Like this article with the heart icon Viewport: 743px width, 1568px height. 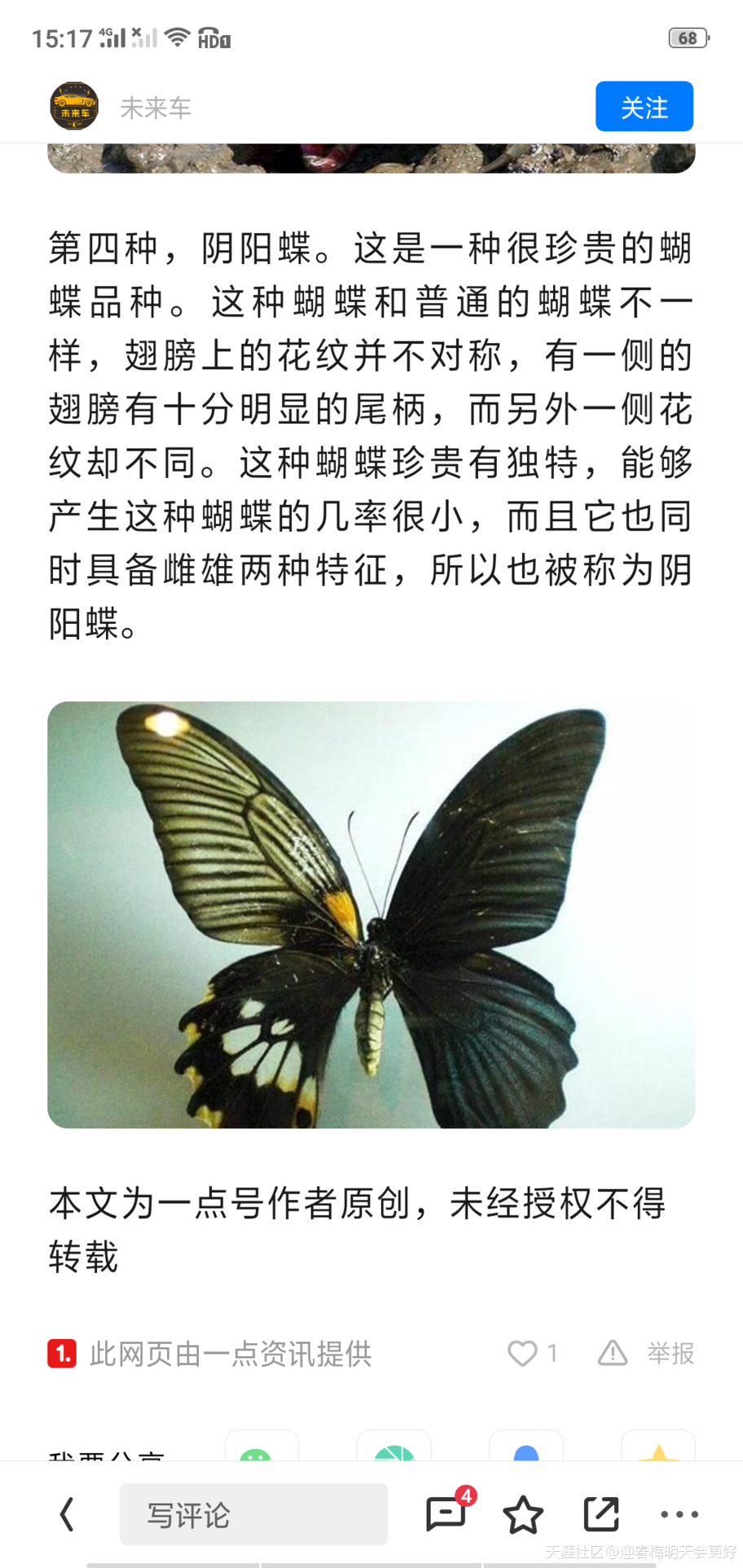click(522, 1353)
